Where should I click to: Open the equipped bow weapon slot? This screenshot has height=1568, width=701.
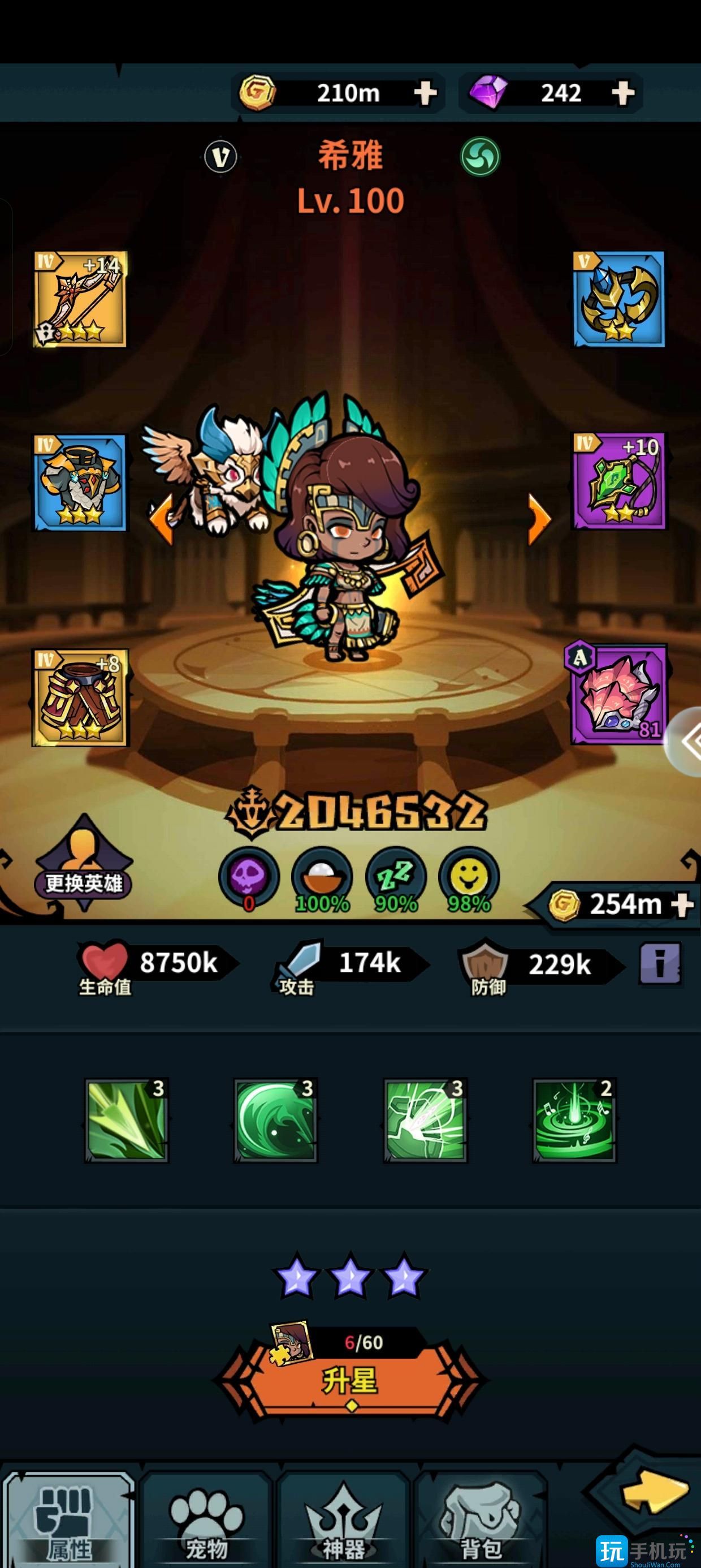(x=80, y=299)
